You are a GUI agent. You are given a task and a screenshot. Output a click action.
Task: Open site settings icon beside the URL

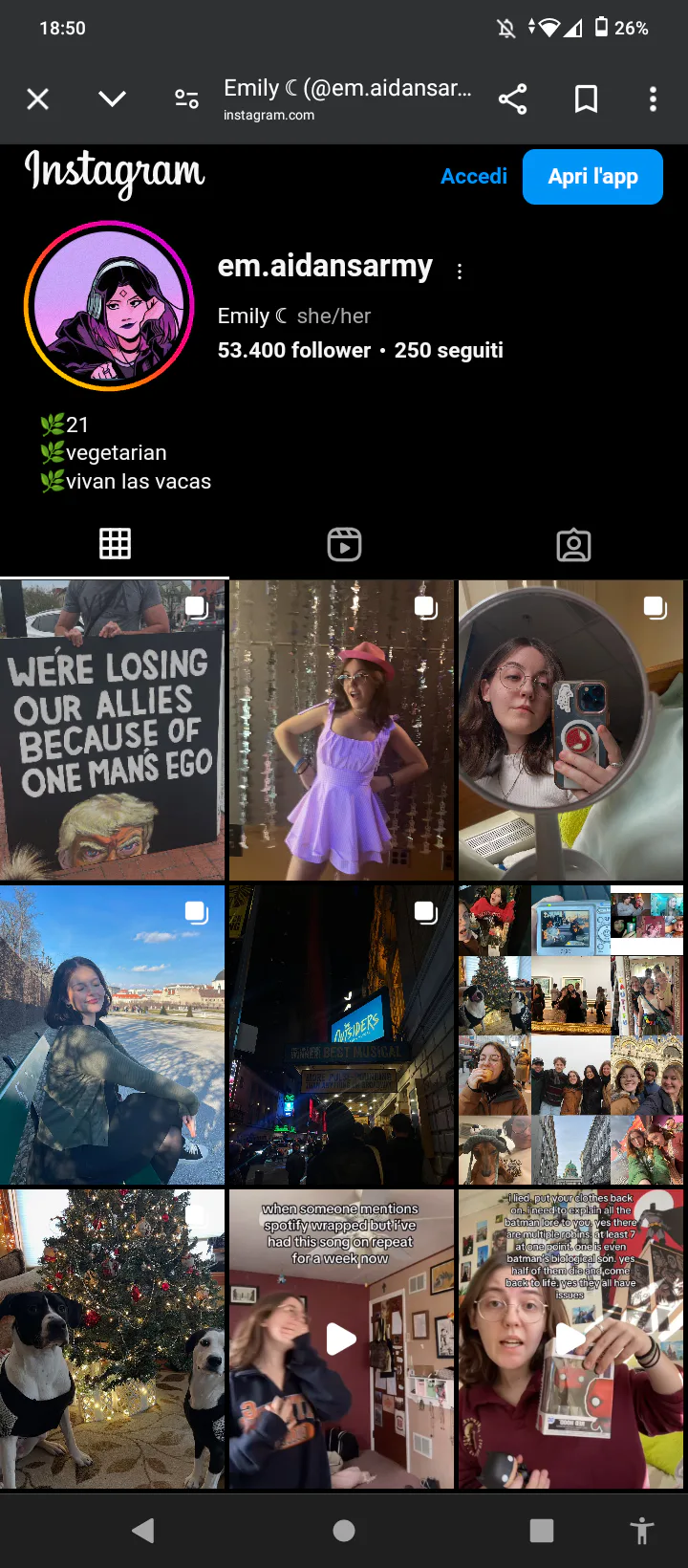click(x=186, y=98)
